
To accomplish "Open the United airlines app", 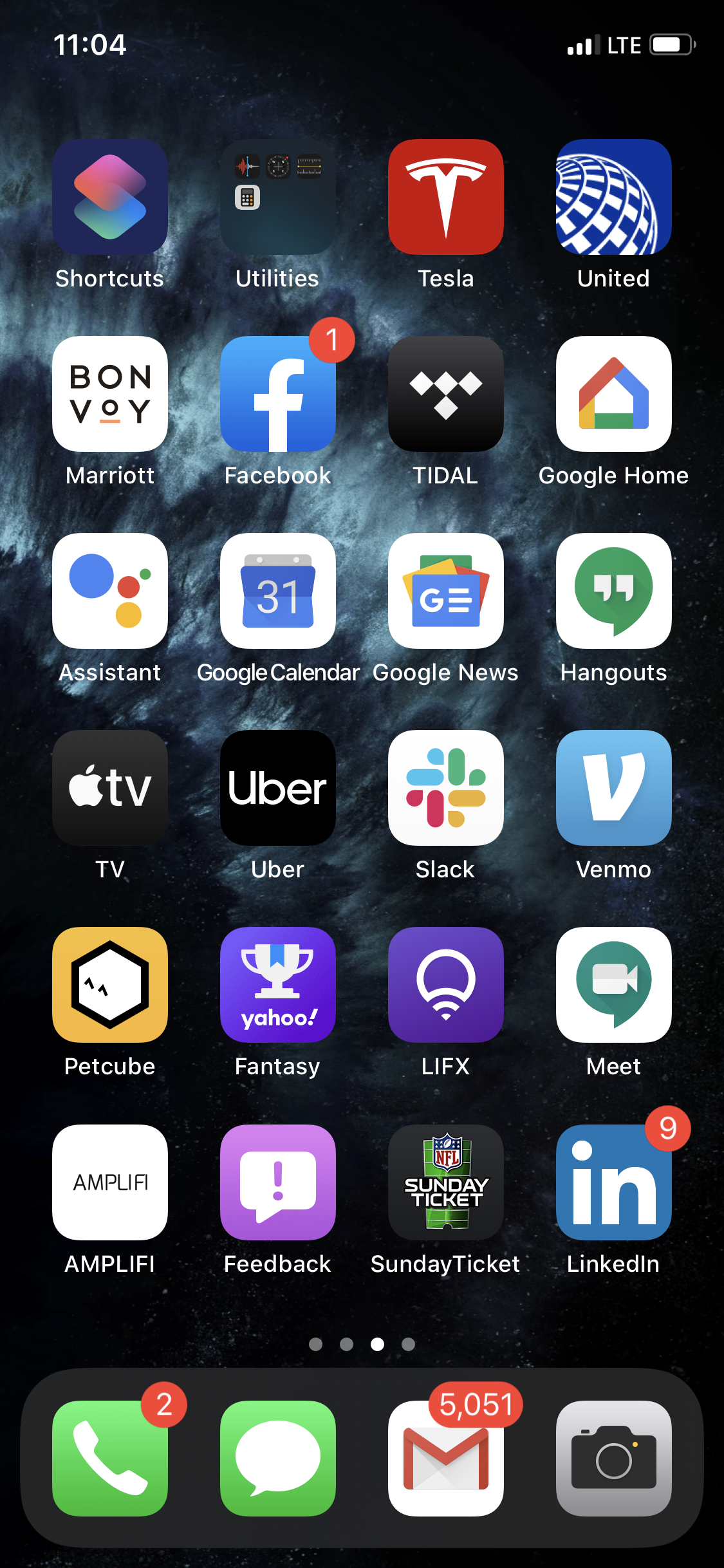I will click(x=614, y=197).
